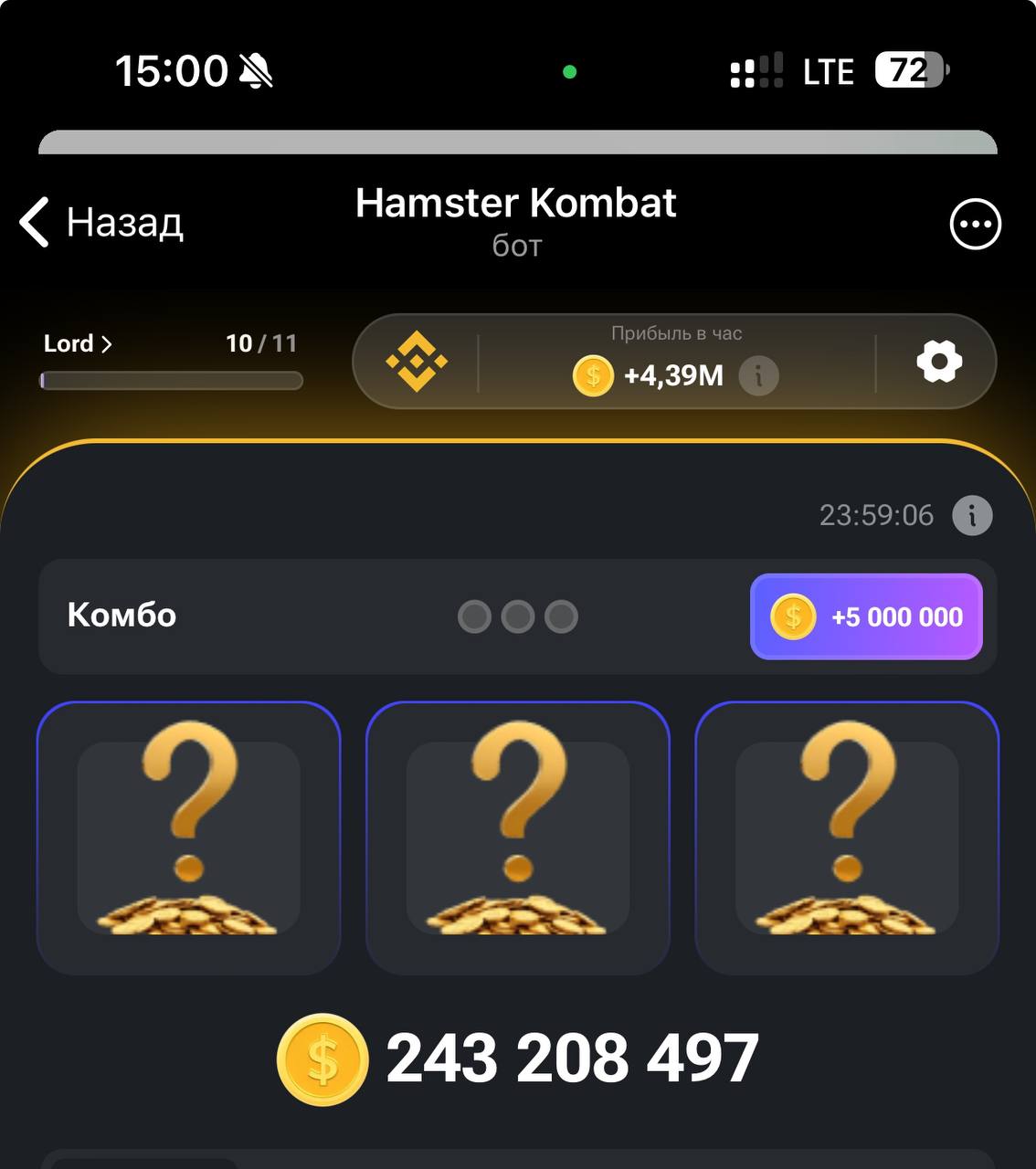Tap the Binance exchange icon
Image resolution: width=1036 pixels, height=1169 pixels.
417,362
